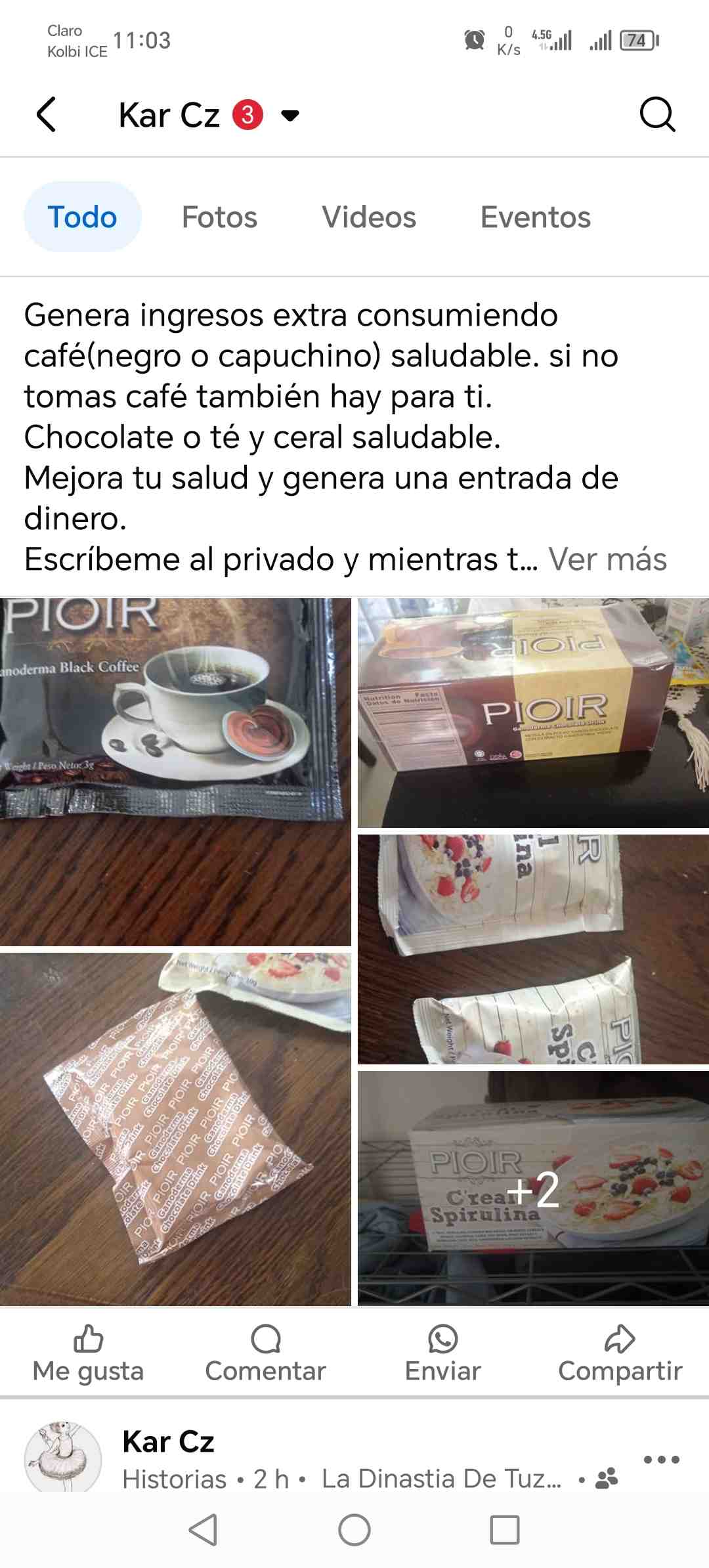709x1568 pixels.
Task: View the brown PIOIR chocolate packet photo
Action: [175, 1129]
